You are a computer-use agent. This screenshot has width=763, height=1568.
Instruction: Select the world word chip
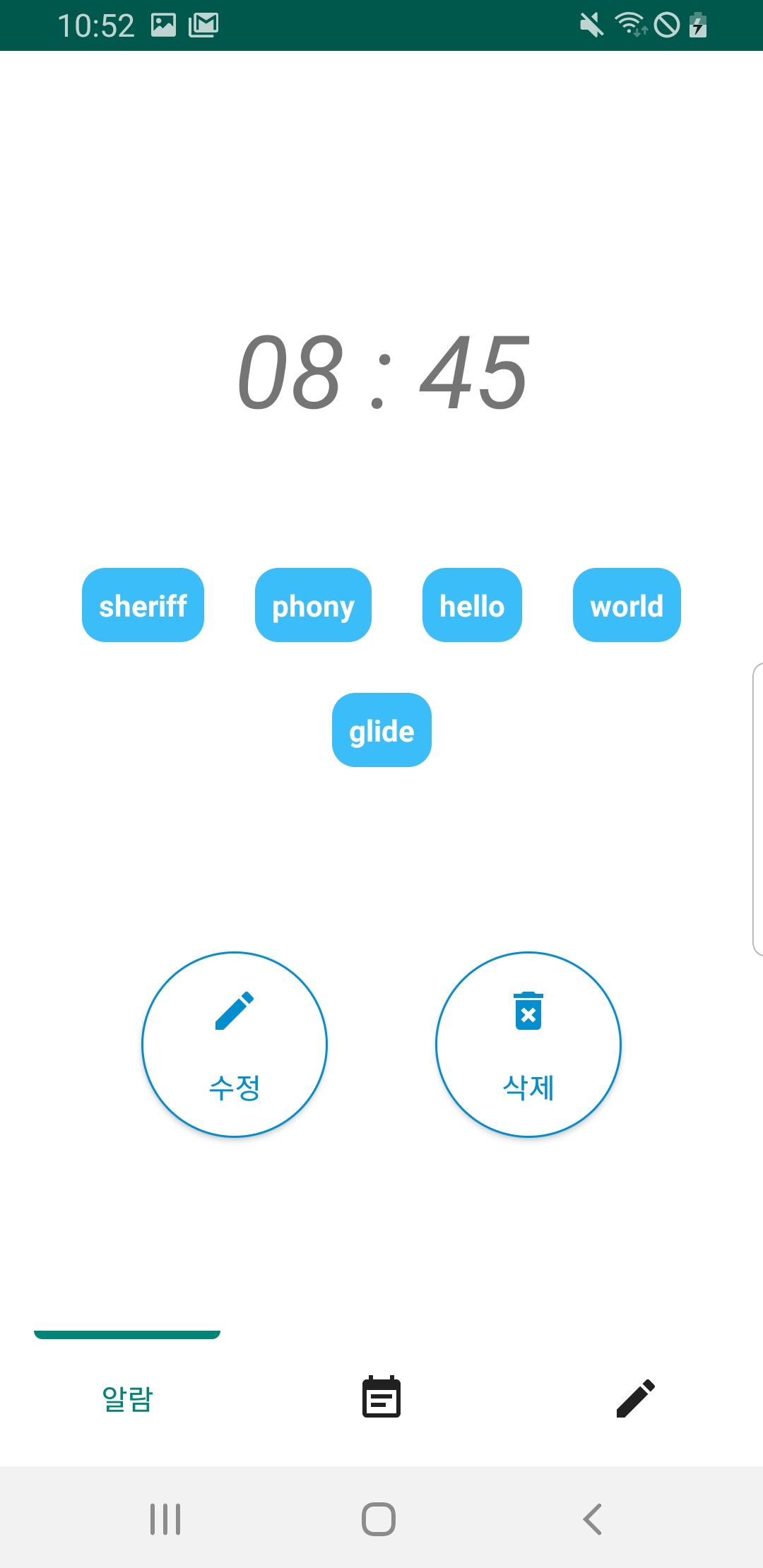pos(627,605)
